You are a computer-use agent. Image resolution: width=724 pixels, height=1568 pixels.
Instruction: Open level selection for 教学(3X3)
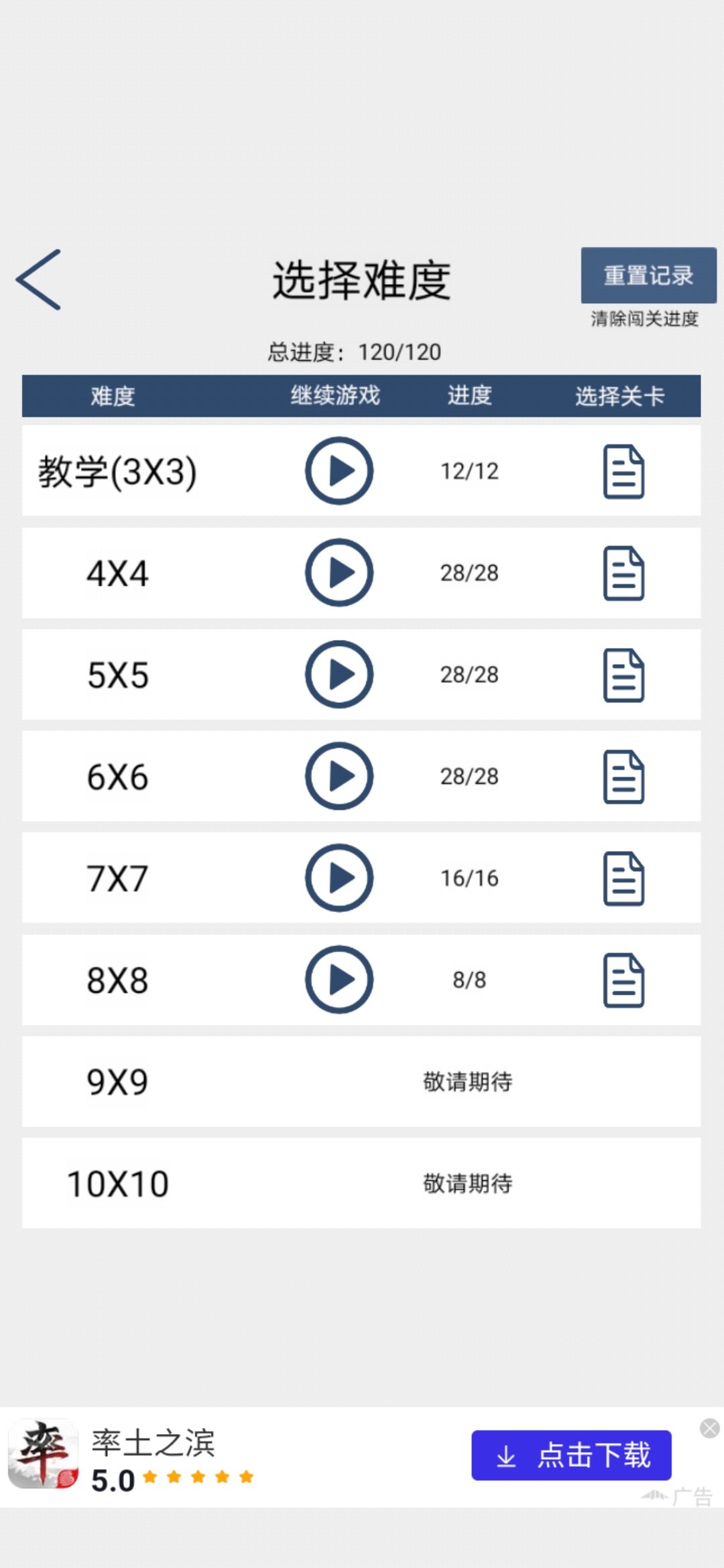coord(623,472)
